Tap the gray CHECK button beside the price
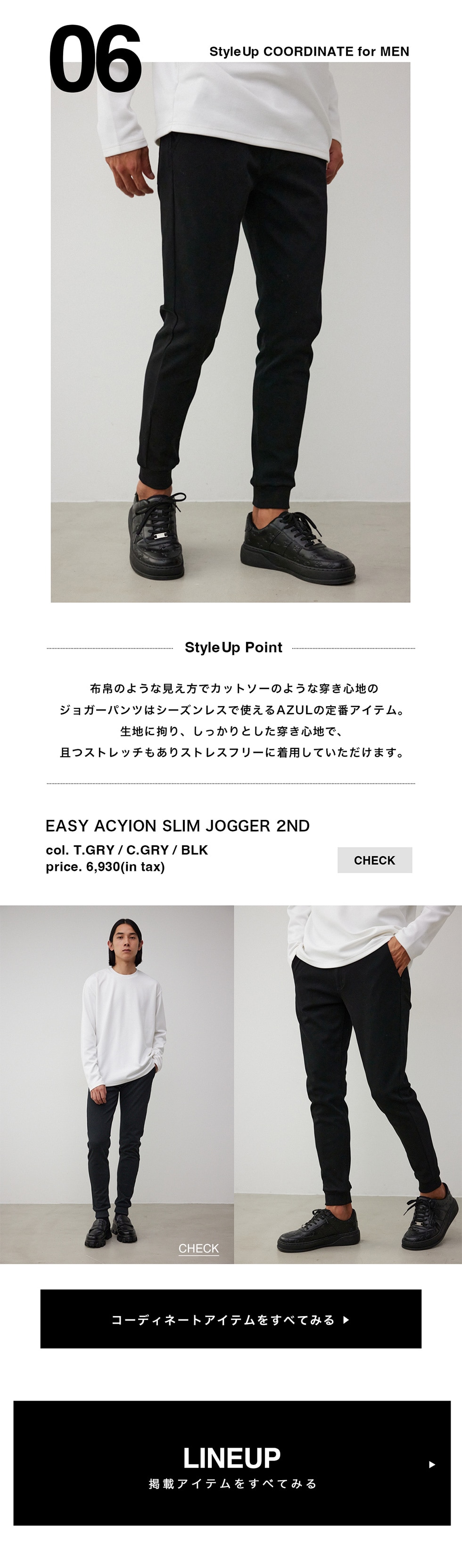 click(374, 859)
